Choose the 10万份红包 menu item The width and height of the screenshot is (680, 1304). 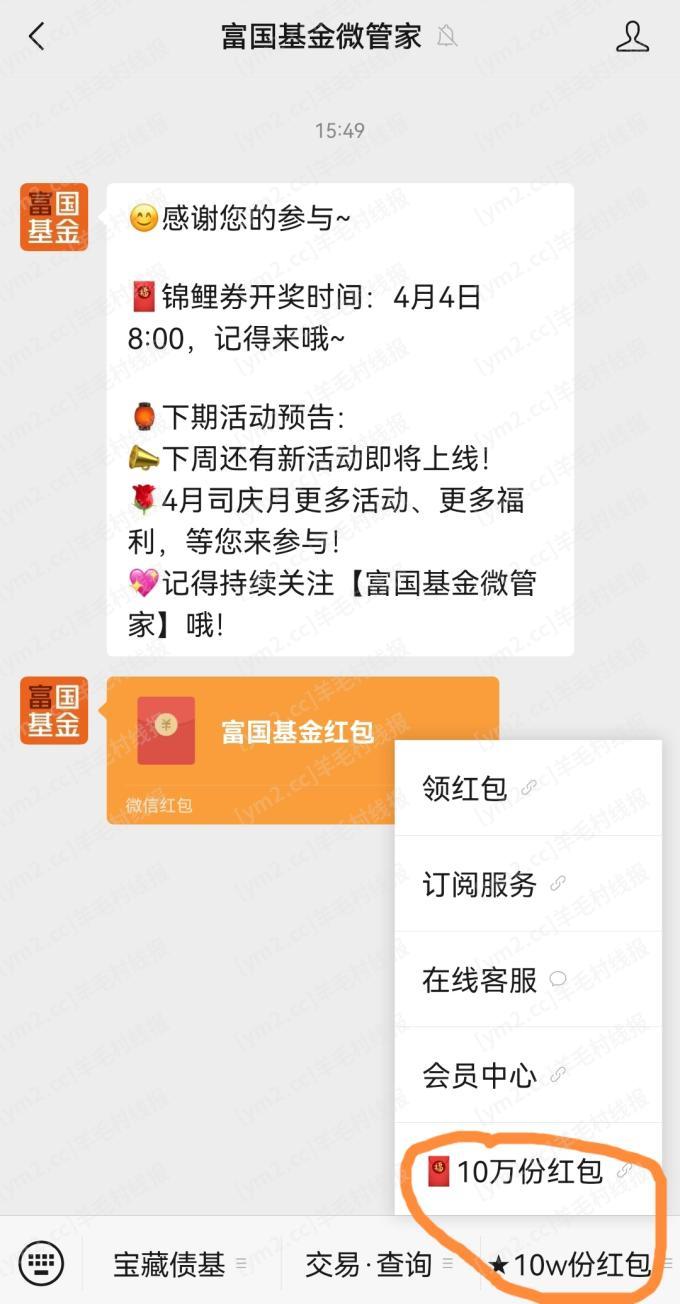[528, 1170]
